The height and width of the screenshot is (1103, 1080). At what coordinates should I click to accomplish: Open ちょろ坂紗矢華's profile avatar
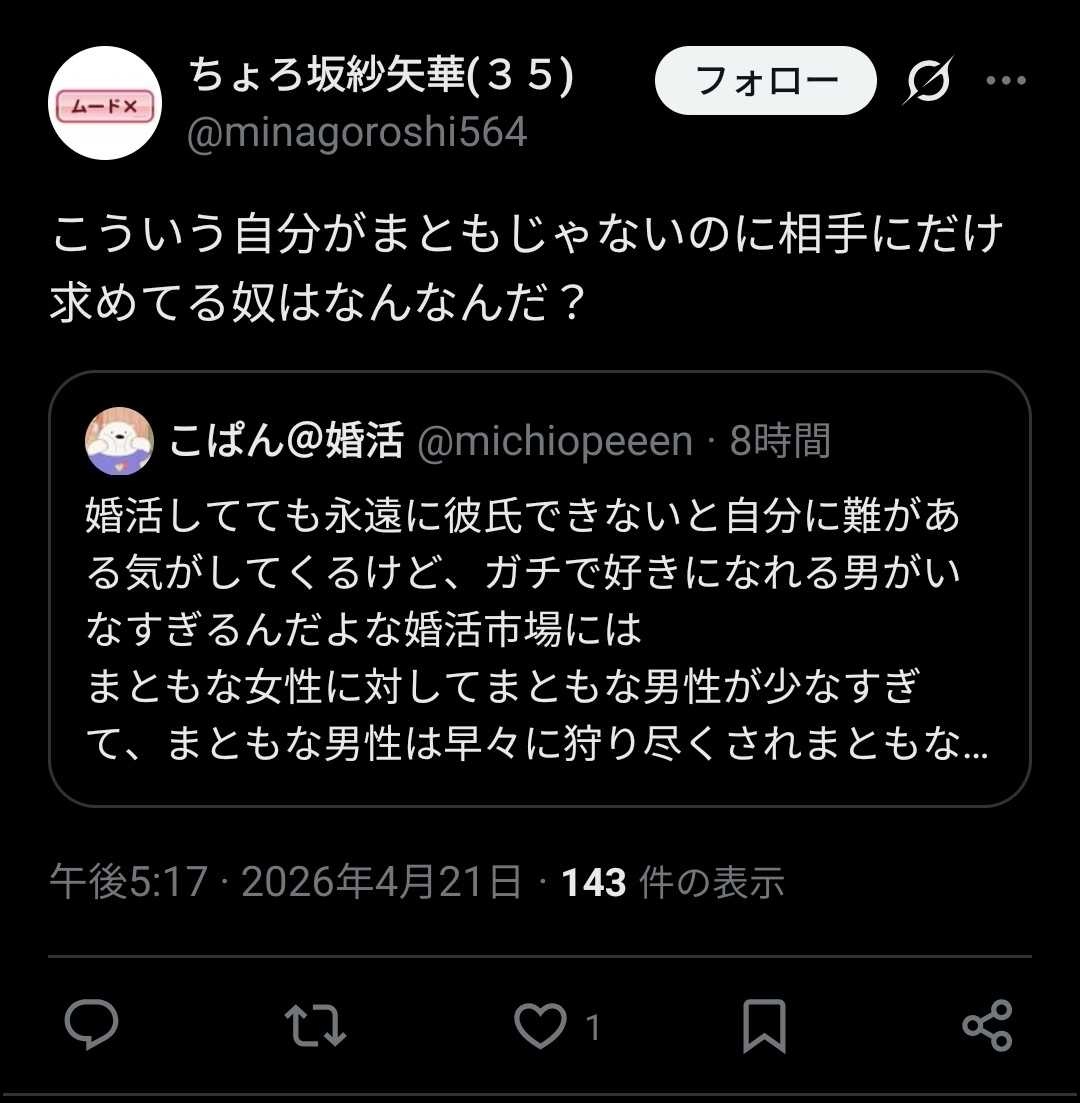[105, 103]
